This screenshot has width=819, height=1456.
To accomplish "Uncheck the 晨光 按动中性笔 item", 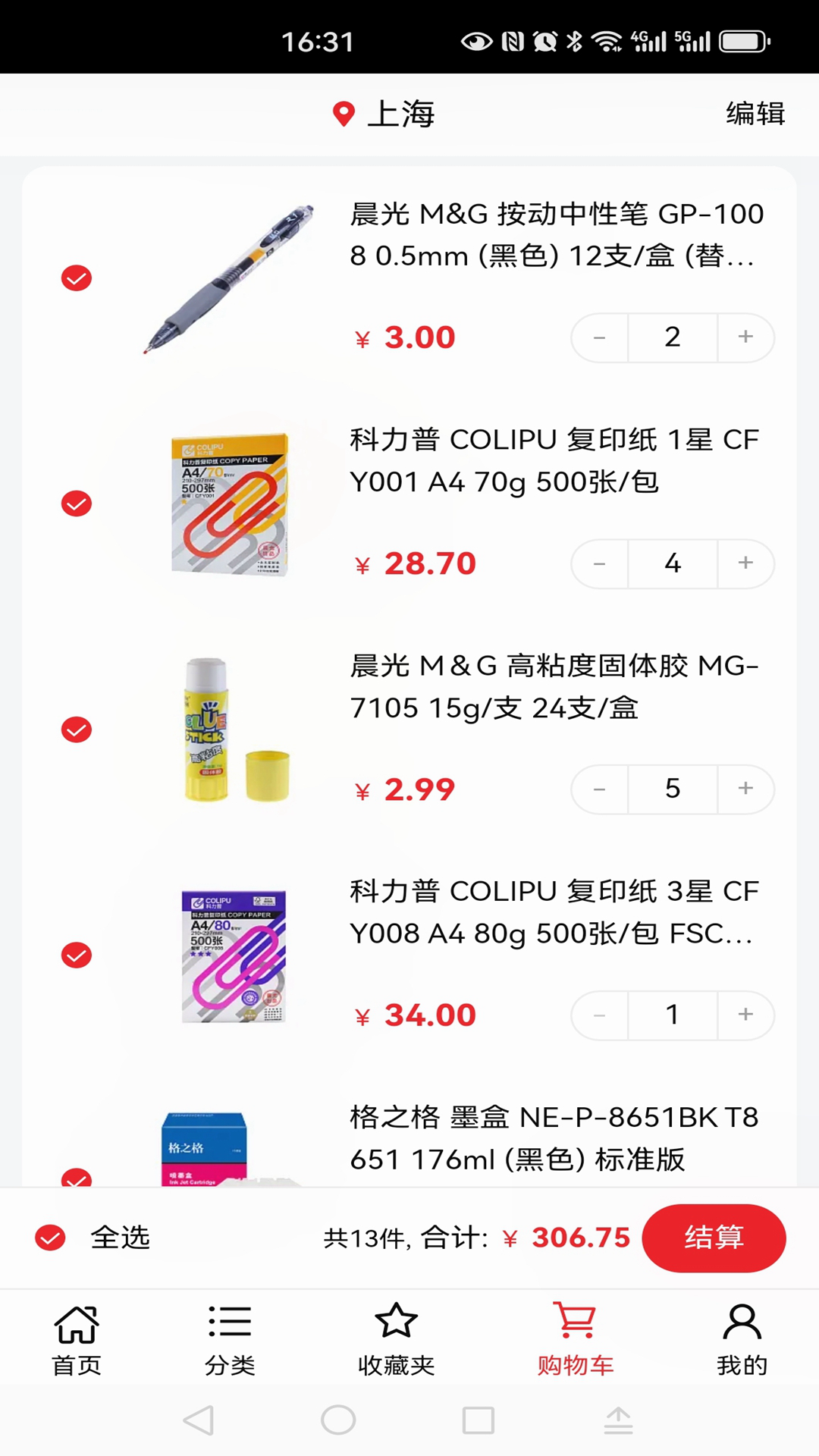I will pyautogui.click(x=77, y=278).
